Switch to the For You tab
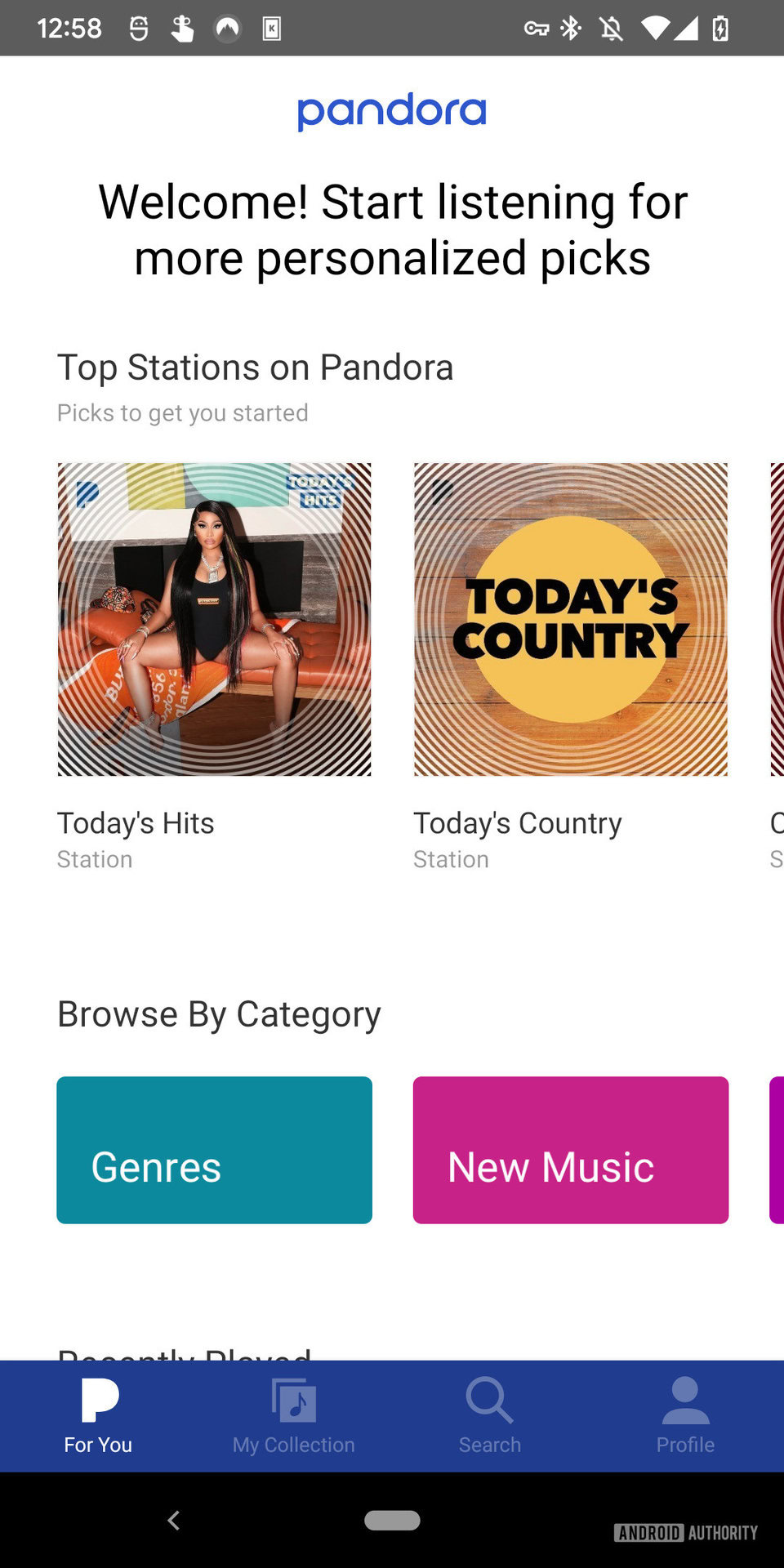Screen dimensions: 784x1568 pyautogui.click(x=98, y=1416)
